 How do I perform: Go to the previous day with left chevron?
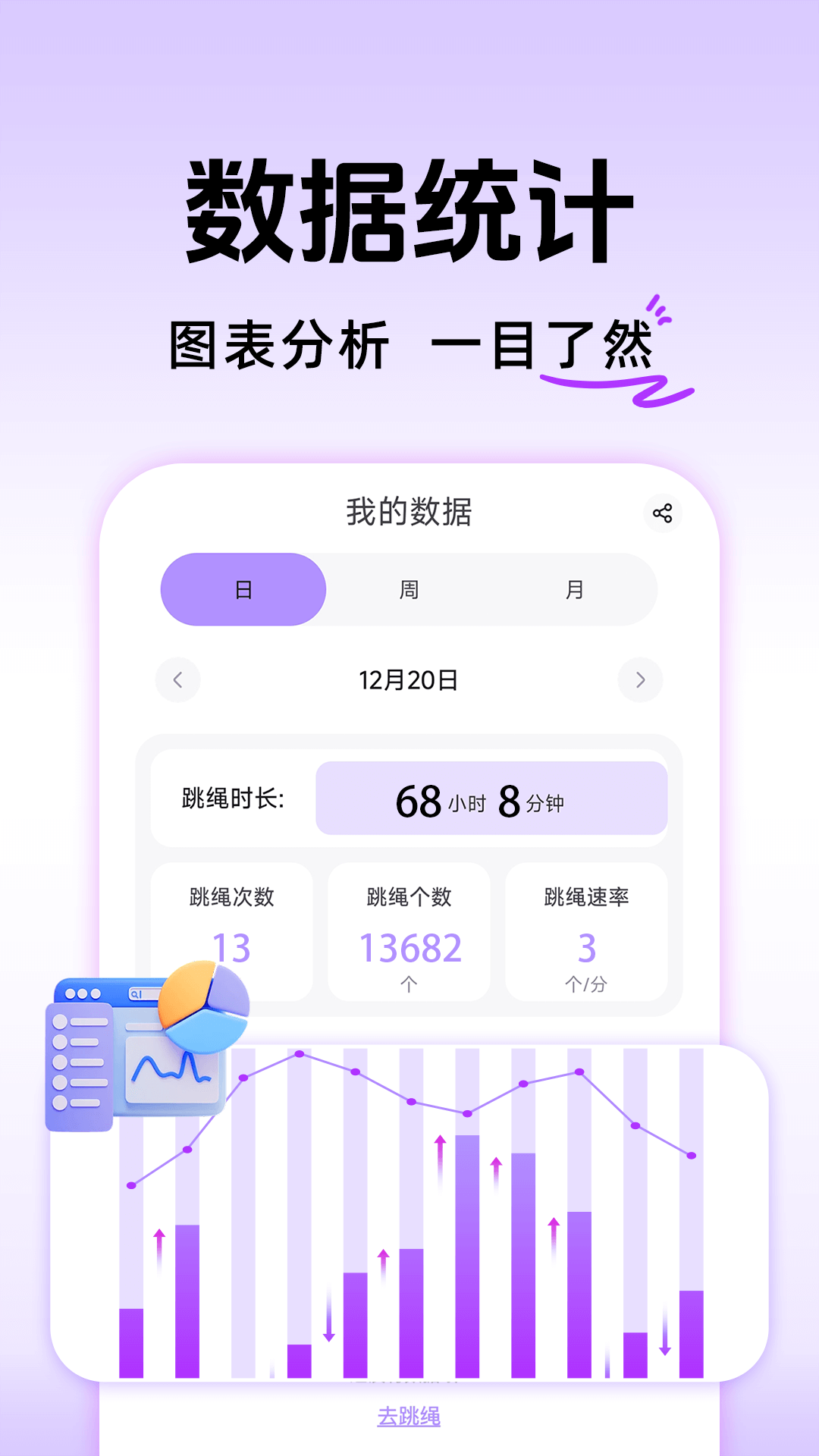click(x=178, y=680)
